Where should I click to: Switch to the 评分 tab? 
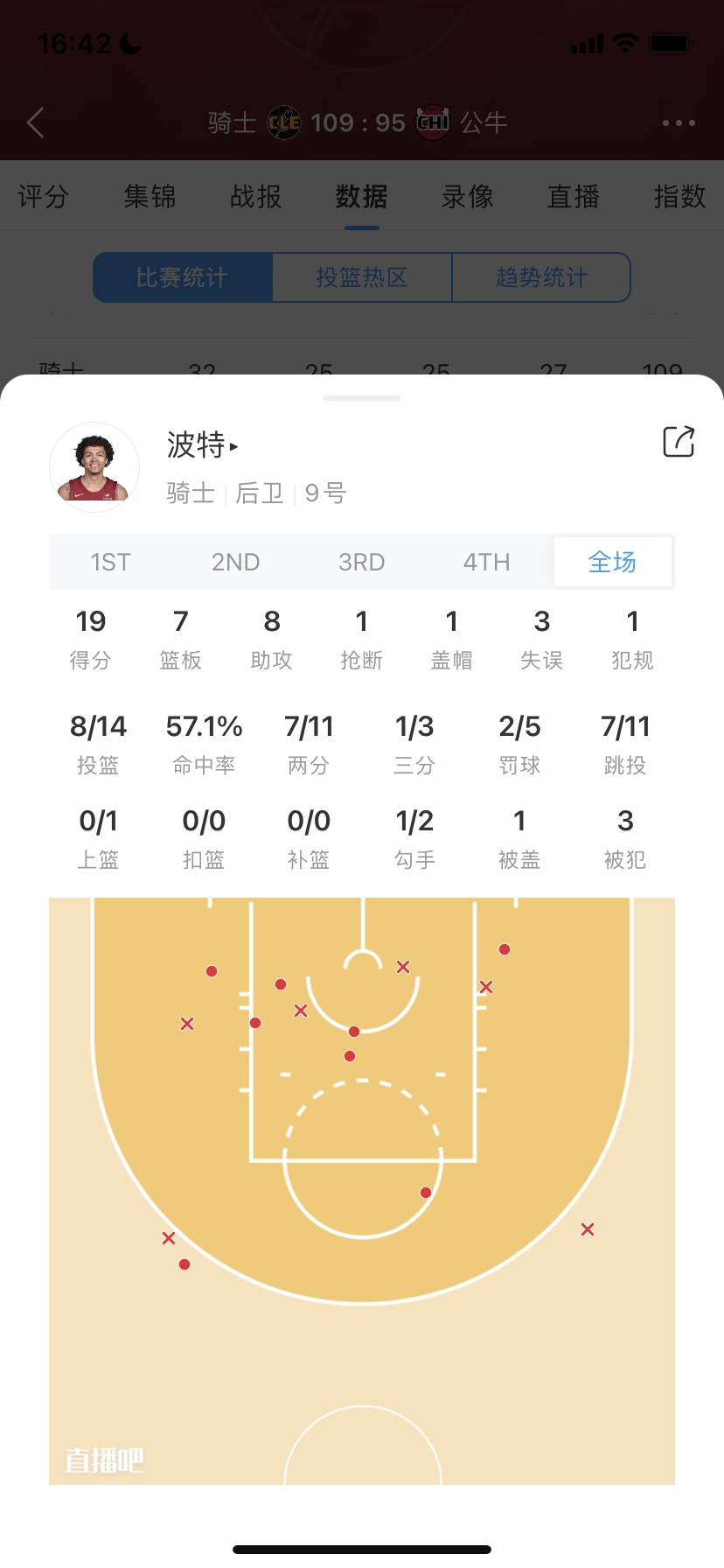43,197
